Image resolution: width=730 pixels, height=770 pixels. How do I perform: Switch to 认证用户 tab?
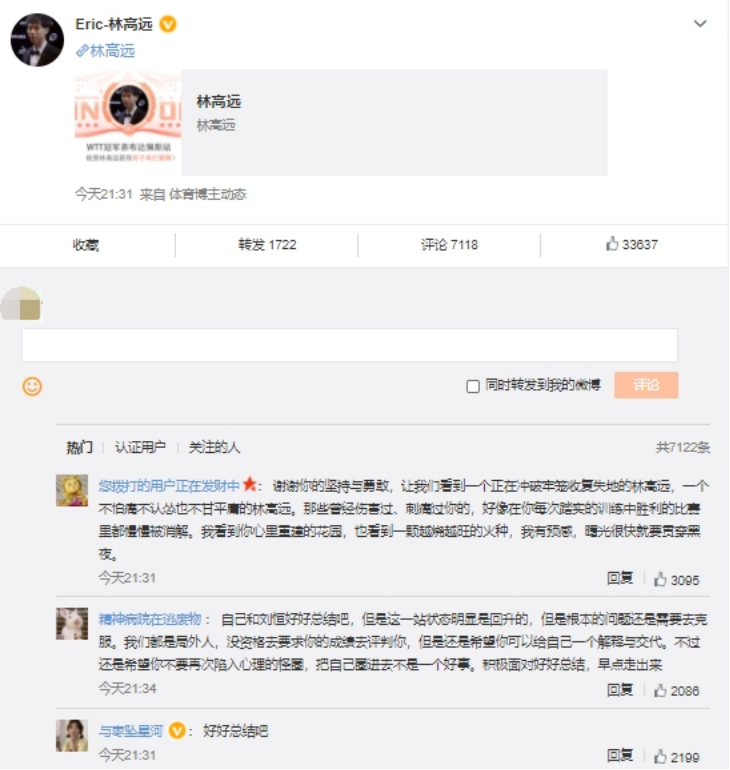click(140, 447)
